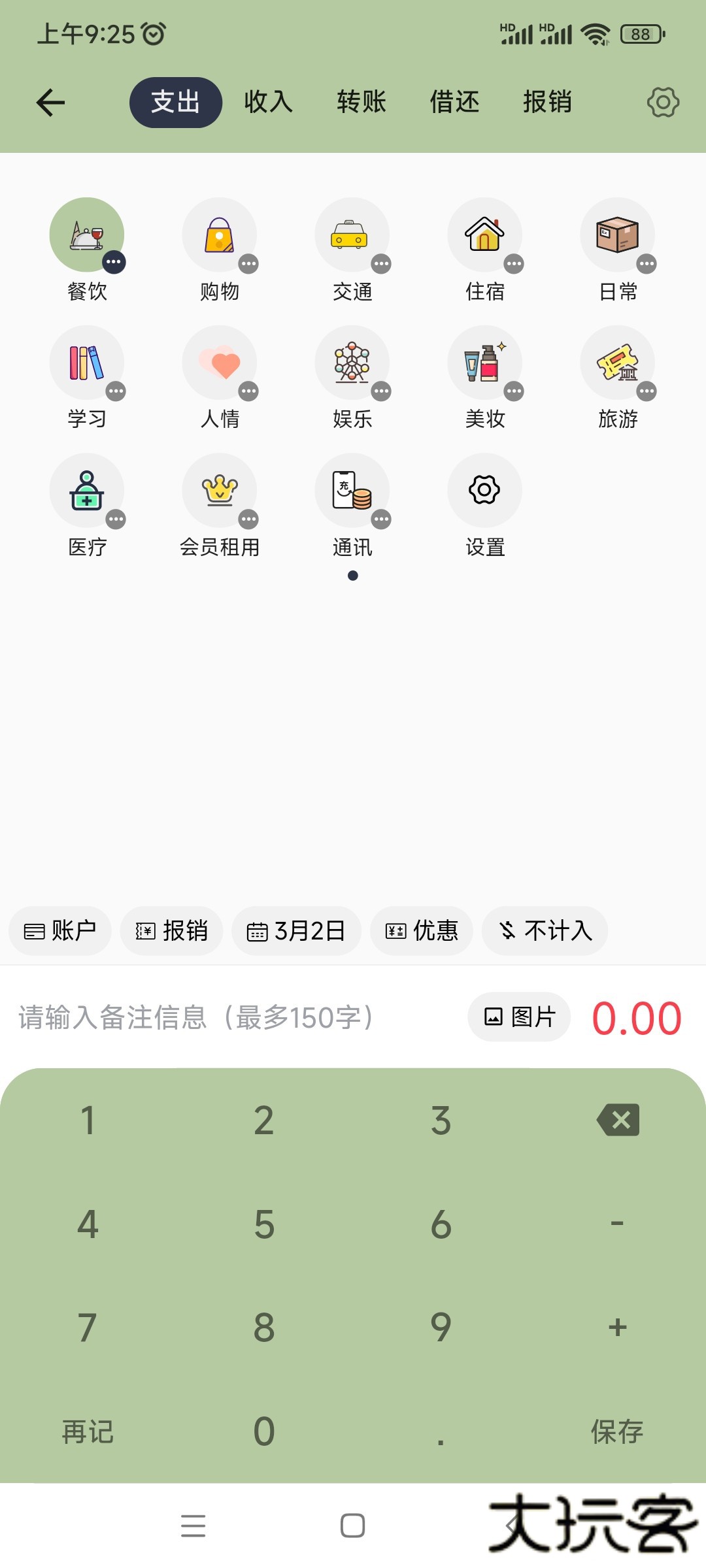Screen dimensions: 706x1568
Task: Tap 保存 to save the record
Action: tap(617, 1431)
